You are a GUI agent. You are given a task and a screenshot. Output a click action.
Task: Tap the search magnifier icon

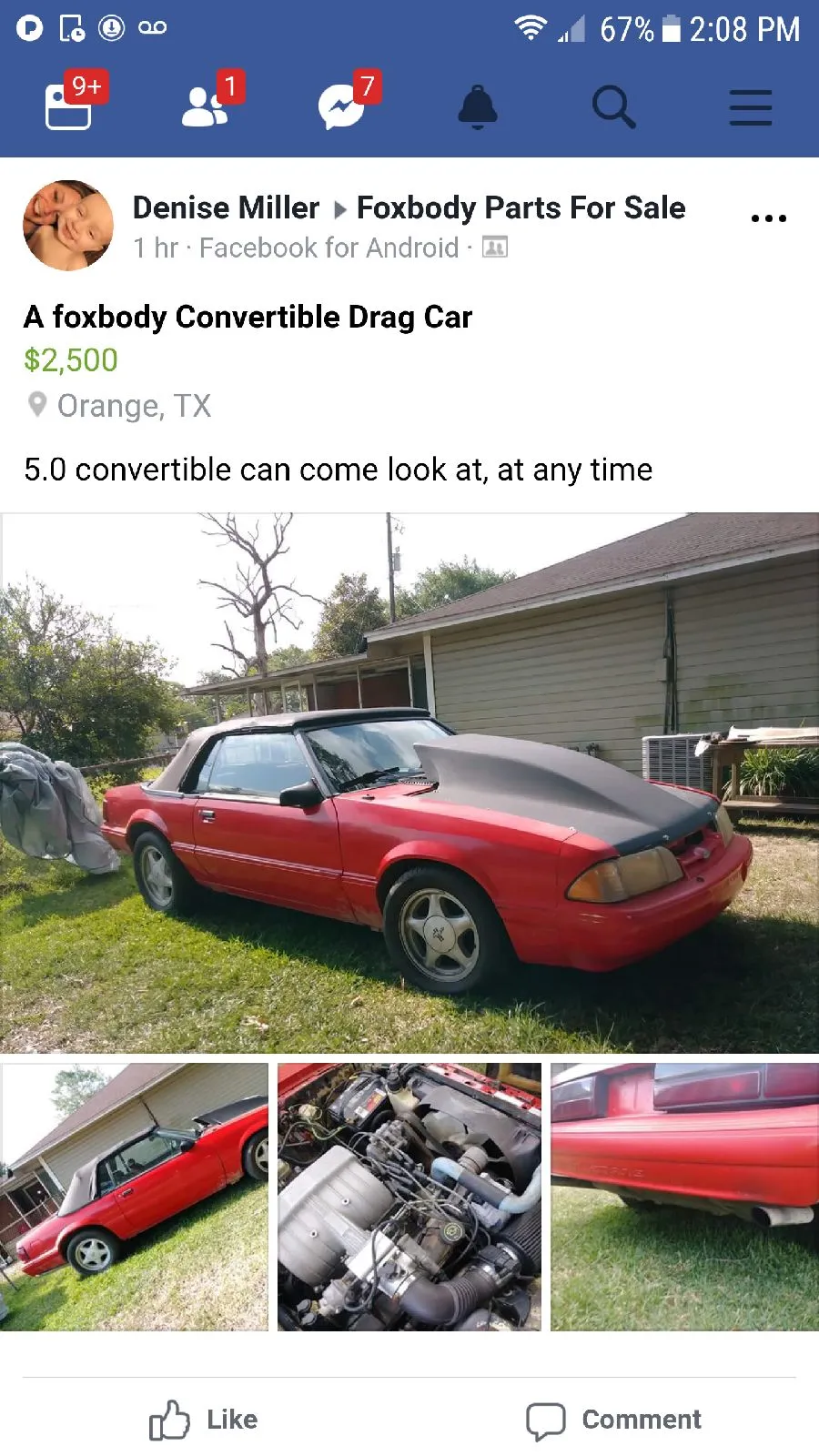[614, 107]
